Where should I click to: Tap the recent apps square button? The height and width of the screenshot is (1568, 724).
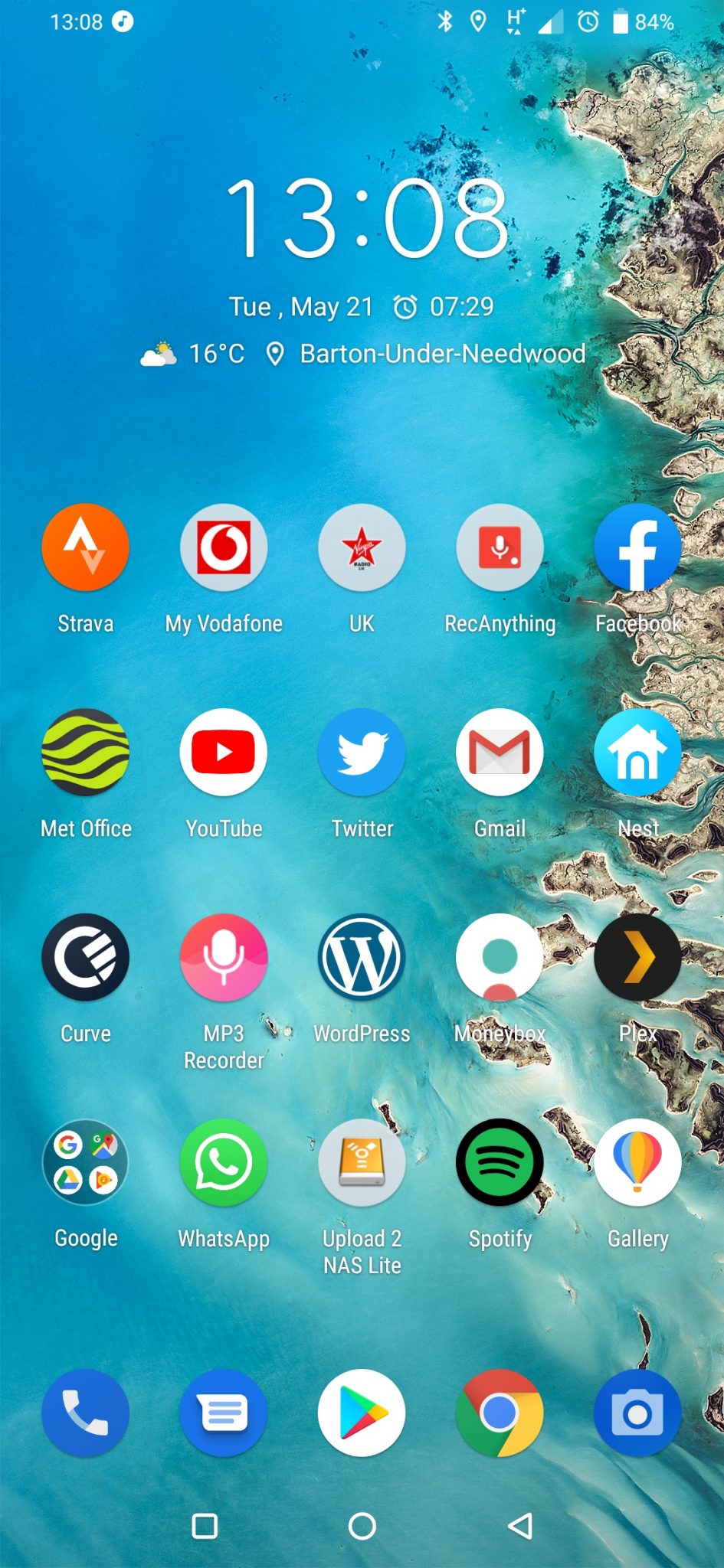pos(205,1526)
